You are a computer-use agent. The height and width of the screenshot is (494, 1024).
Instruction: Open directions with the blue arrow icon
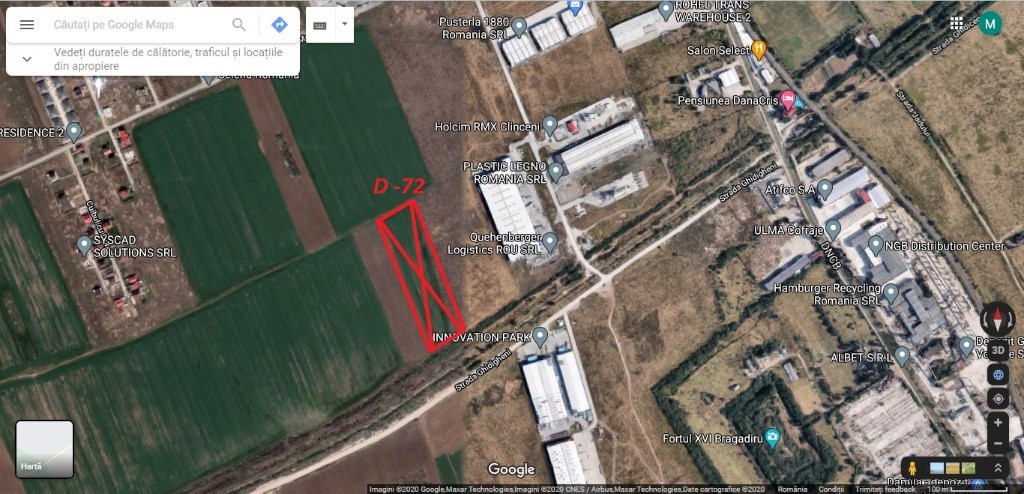[x=280, y=24]
